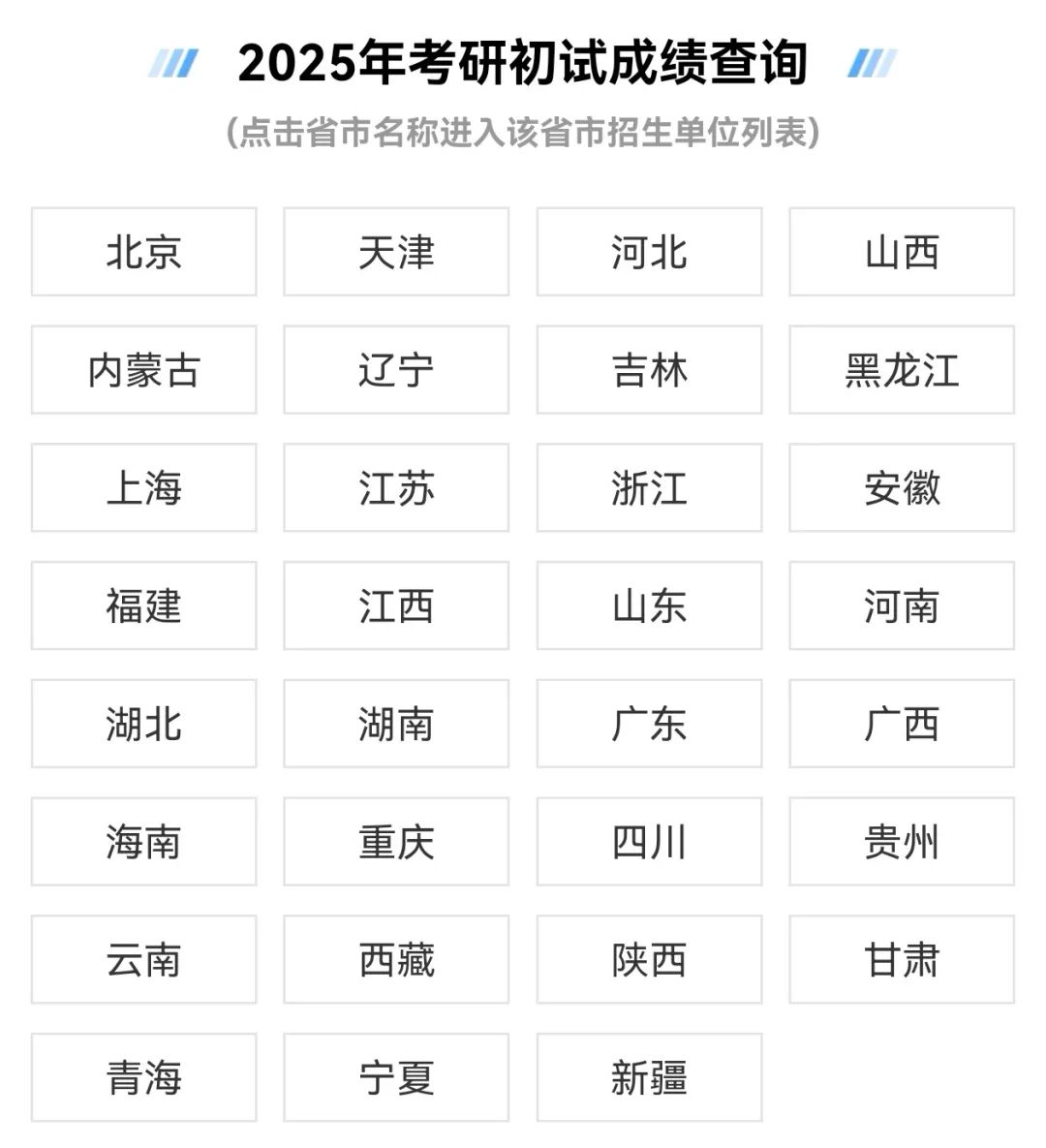This screenshot has width=1046, height=1148.
Task: Select 福建 from the province list
Action: [143, 605]
